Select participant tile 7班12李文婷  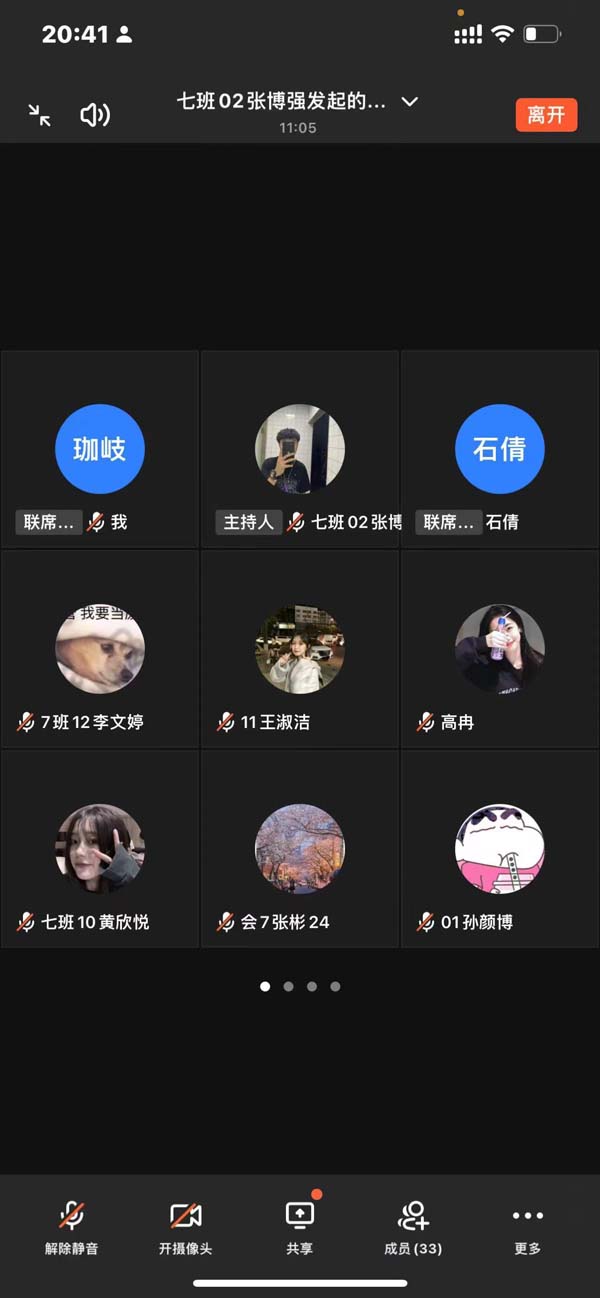(100, 650)
